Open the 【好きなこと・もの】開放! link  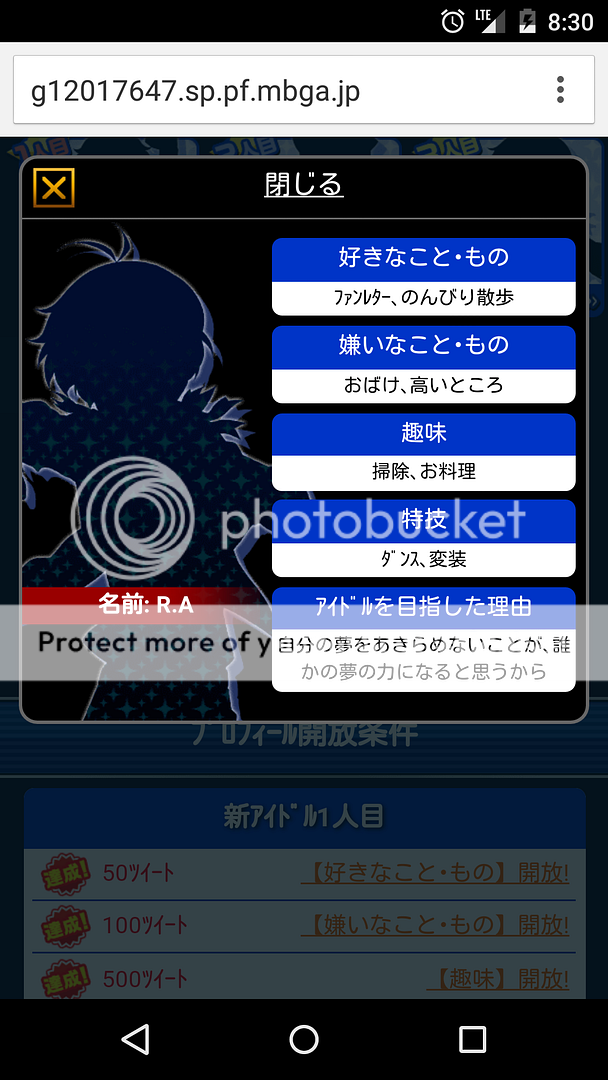pyautogui.click(x=435, y=873)
